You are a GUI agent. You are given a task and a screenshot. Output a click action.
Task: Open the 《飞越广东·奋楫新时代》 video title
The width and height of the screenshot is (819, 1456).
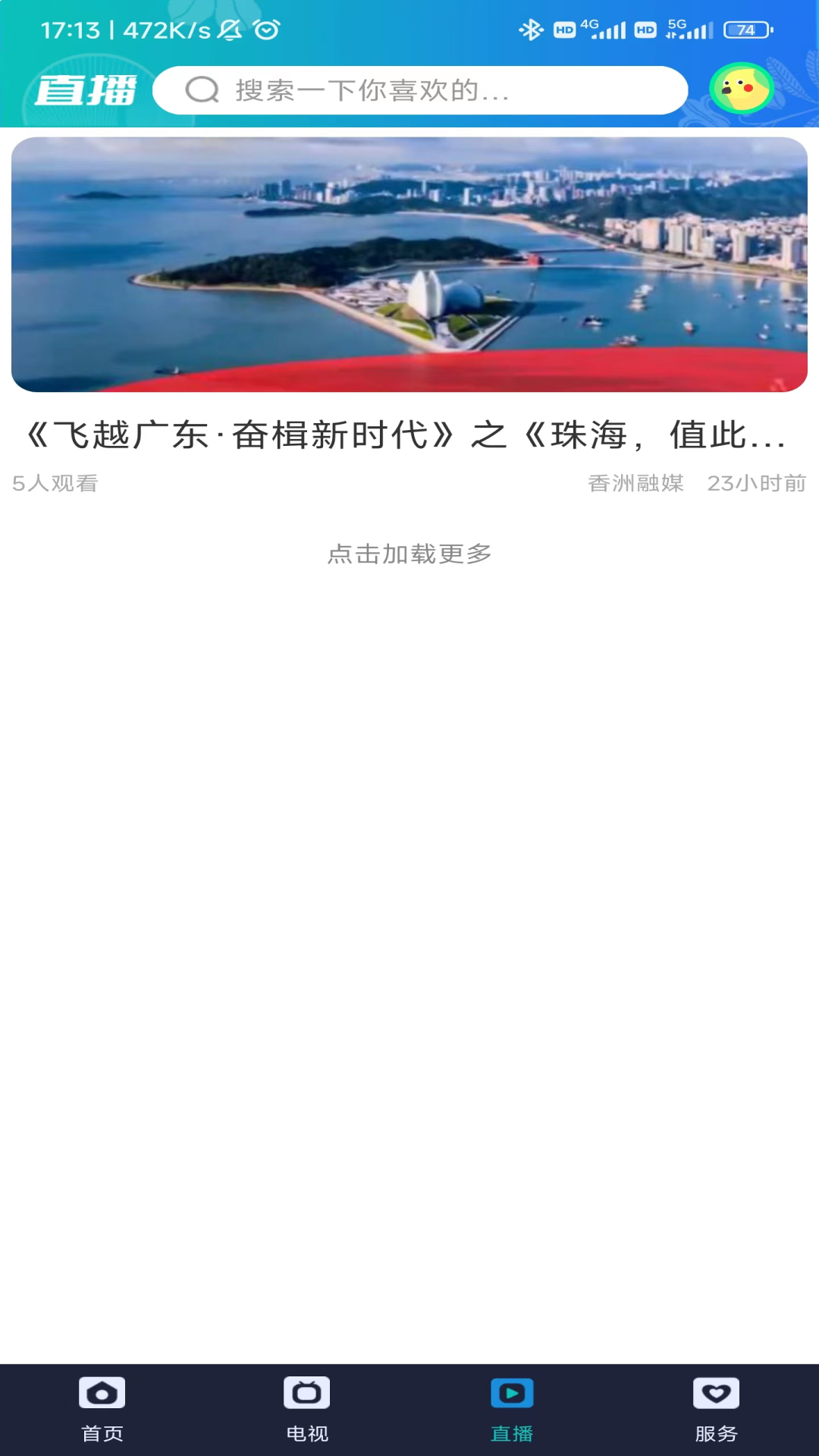coord(409,433)
